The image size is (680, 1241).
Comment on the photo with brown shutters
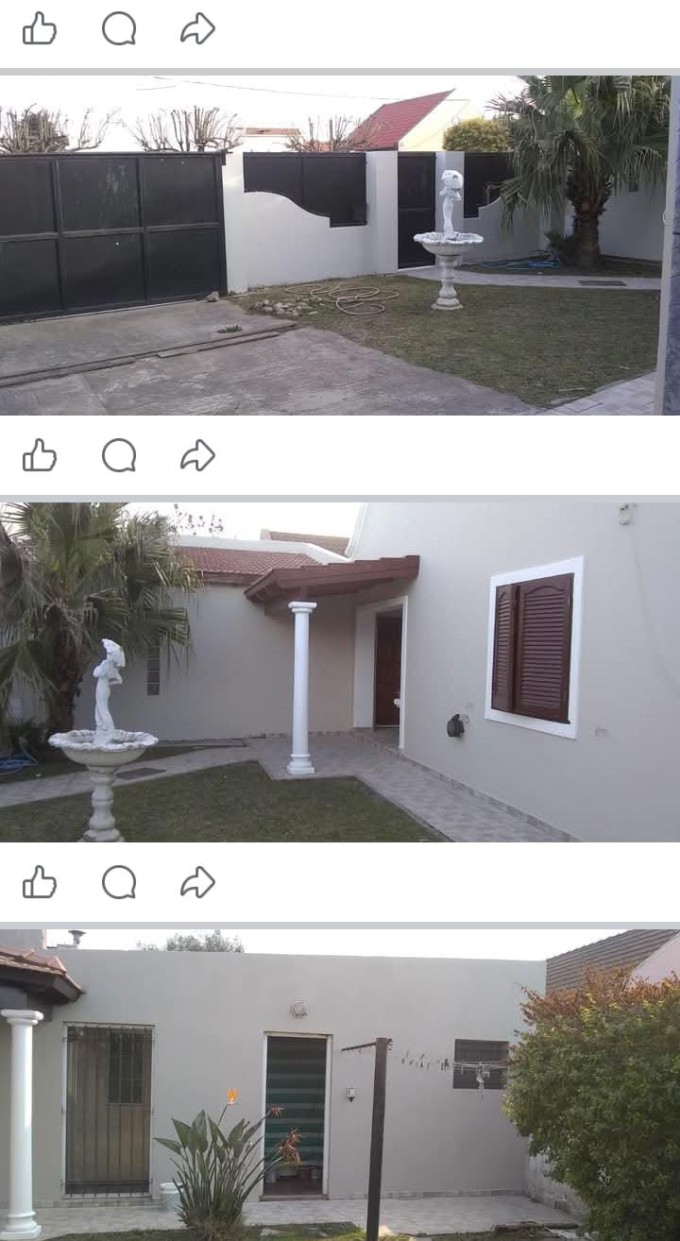click(x=119, y=882)
